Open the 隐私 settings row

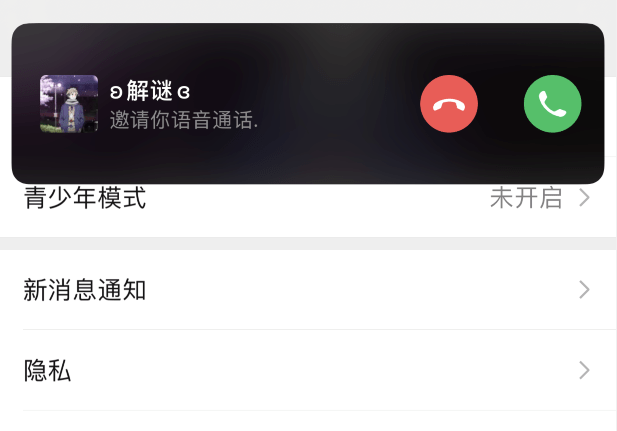(308, 371)
